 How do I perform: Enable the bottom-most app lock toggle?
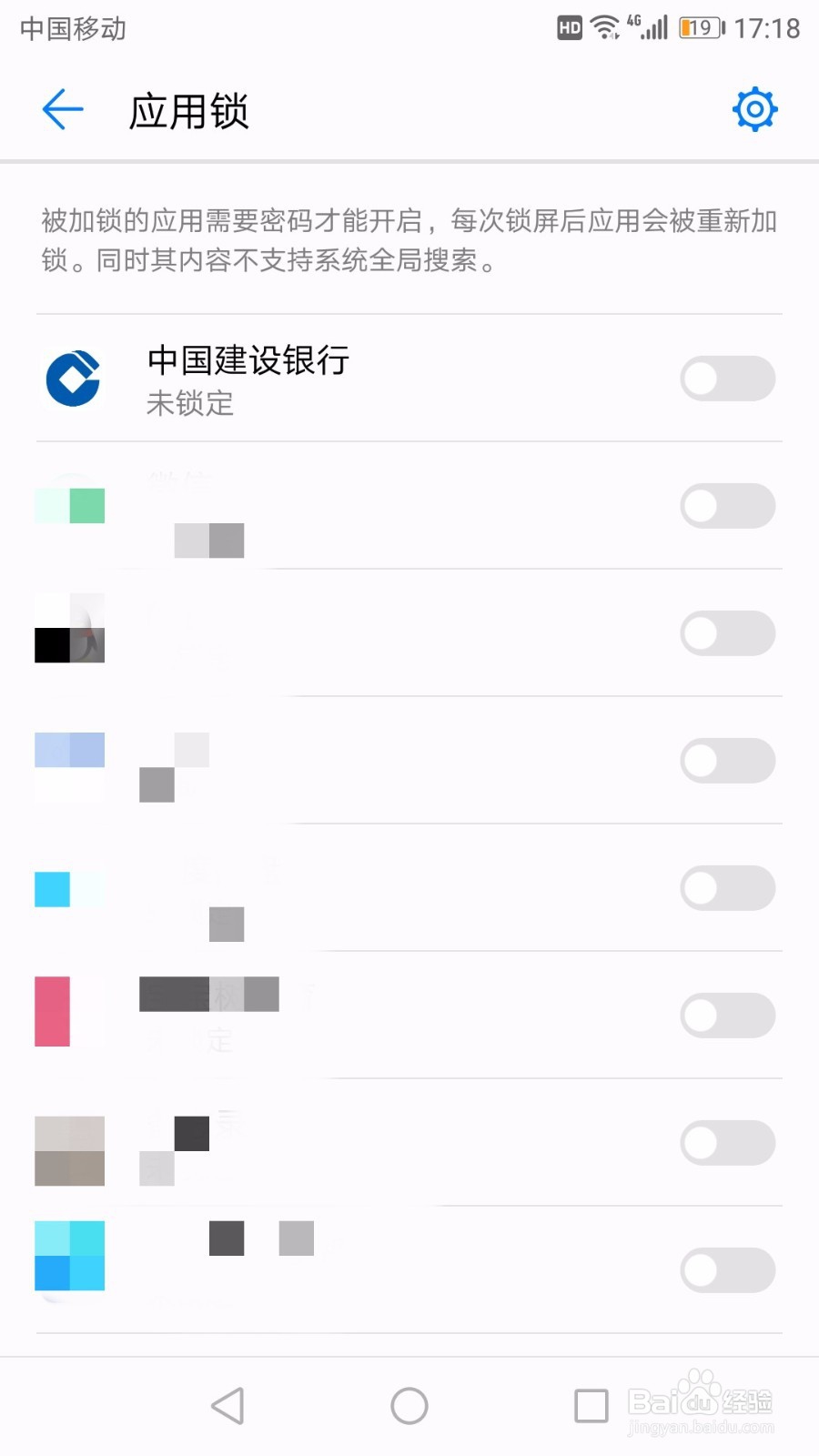[727, 1270]
